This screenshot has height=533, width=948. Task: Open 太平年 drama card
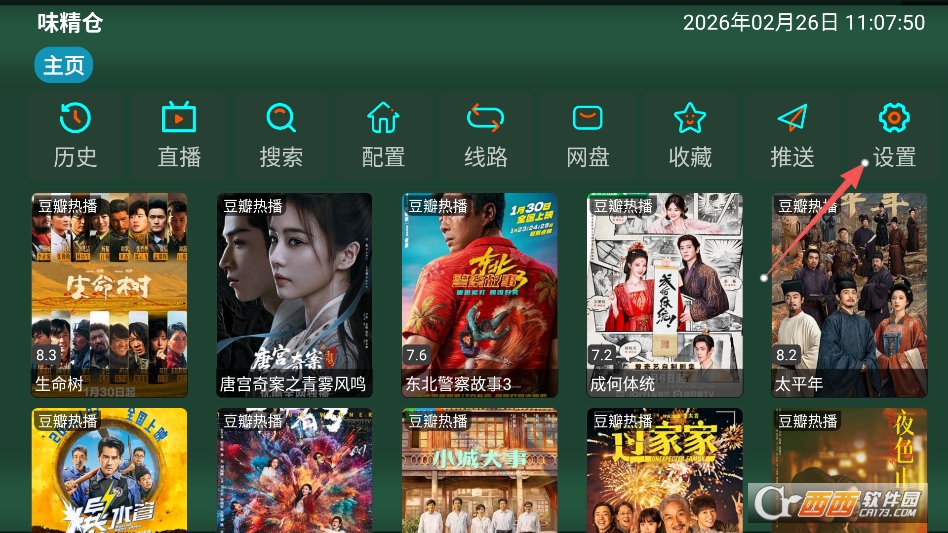pos(849,295)
